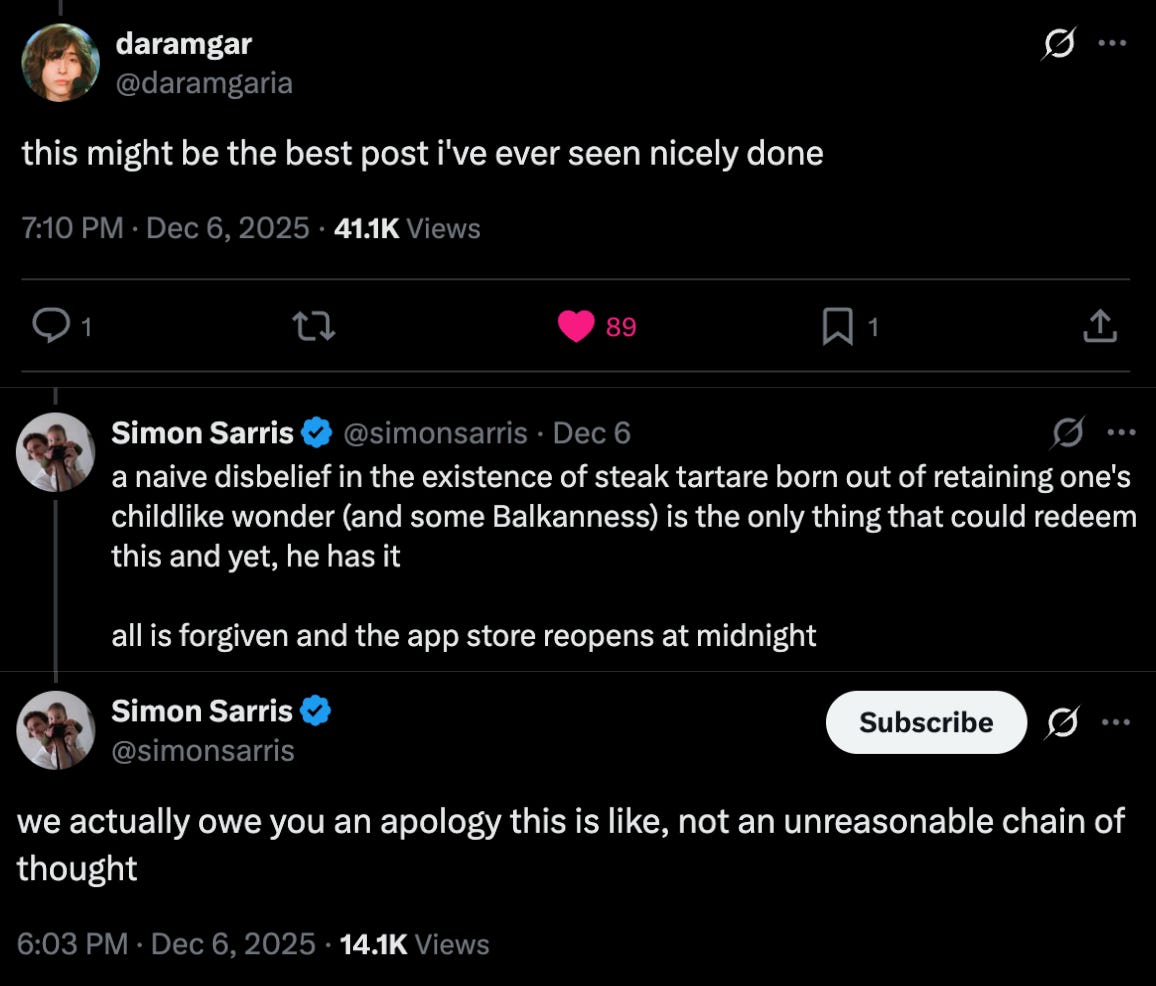
Task: Subscribe to Simon Sarris
Action: click(x=925, y=722)
